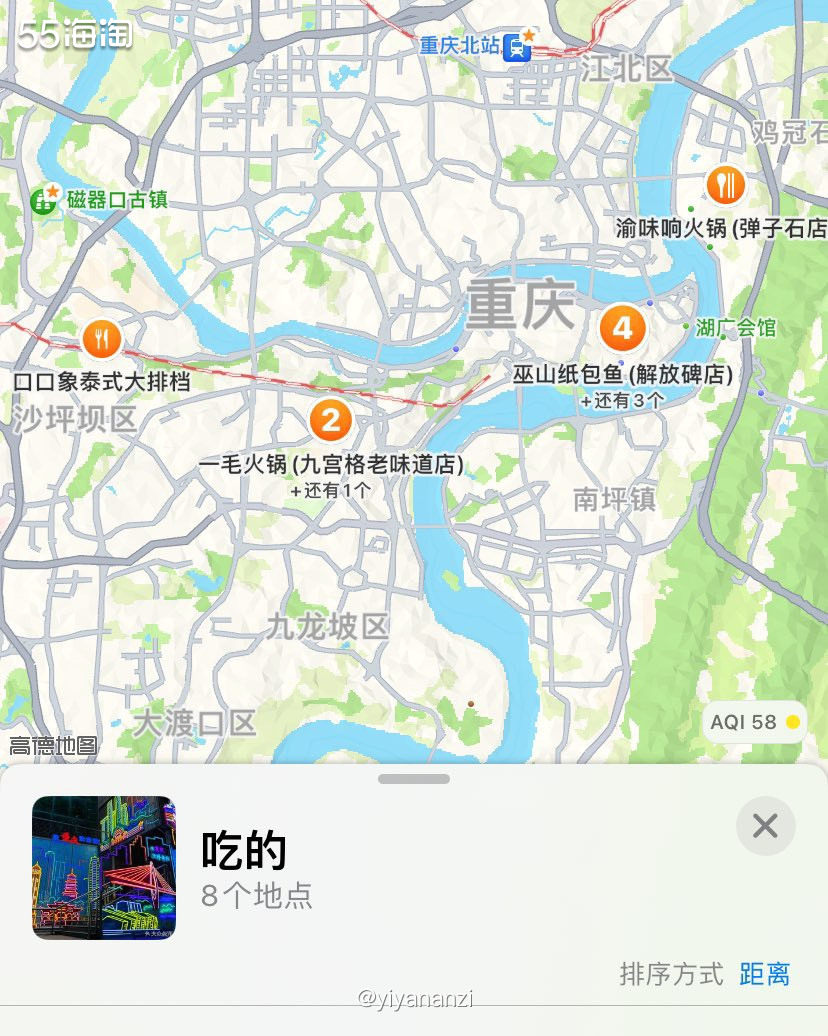Tap the AQI 58 air quality badge

click(755, 722)
